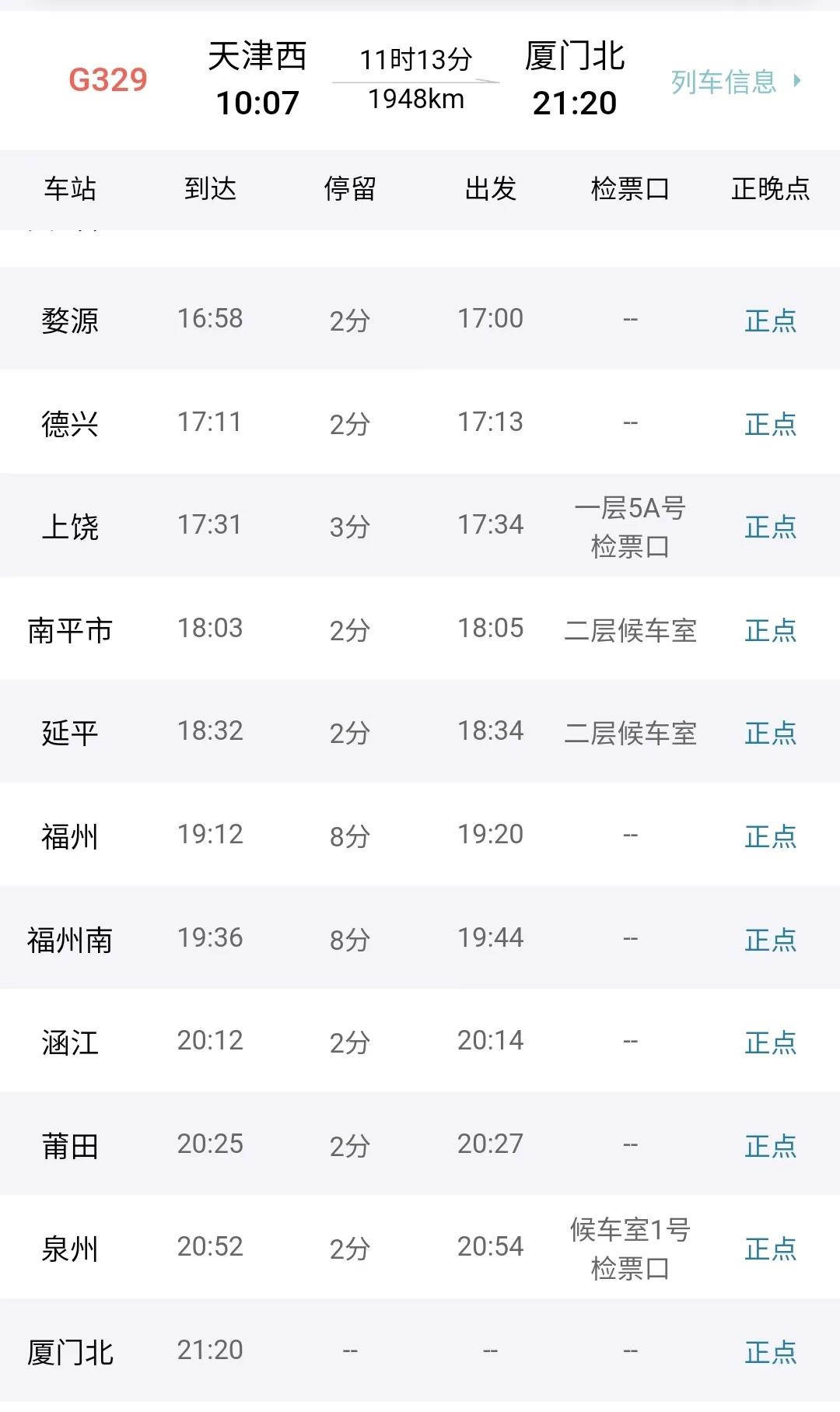Select the 上饶 station row
Screen dimensions: 840x1412
click(68, 525)
